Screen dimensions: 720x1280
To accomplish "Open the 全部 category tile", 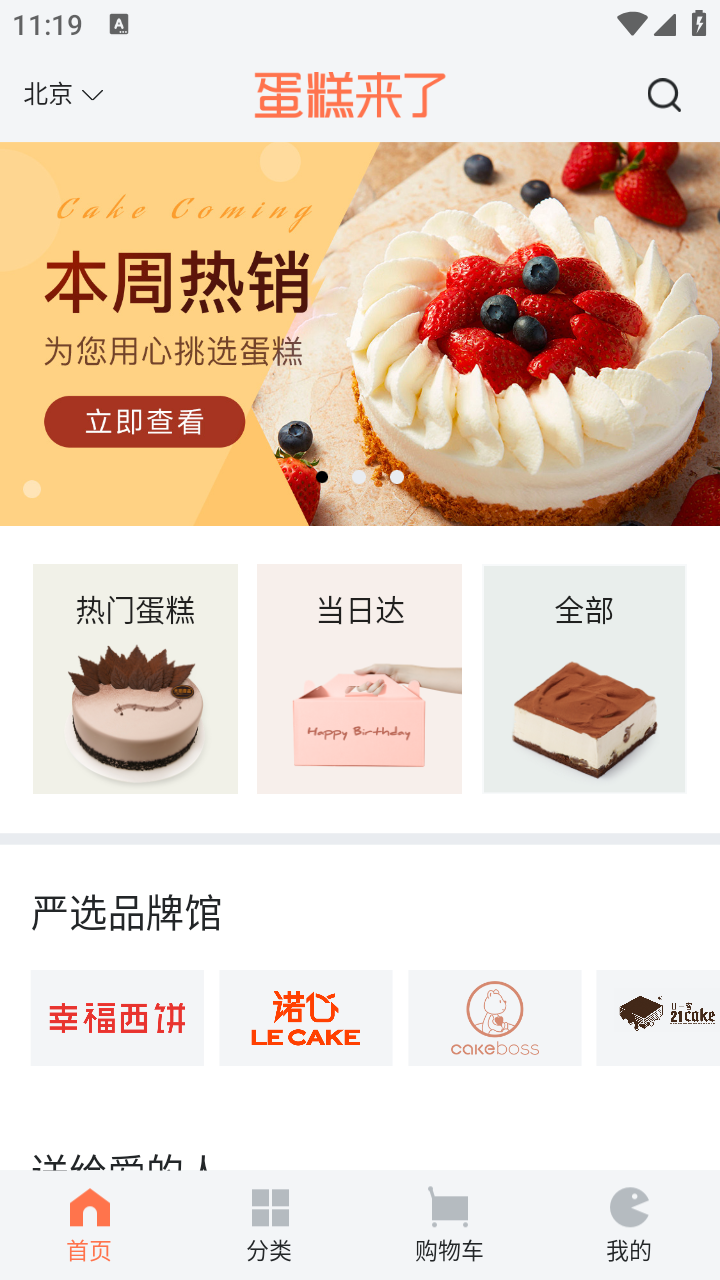I will [x=584, y=679].
